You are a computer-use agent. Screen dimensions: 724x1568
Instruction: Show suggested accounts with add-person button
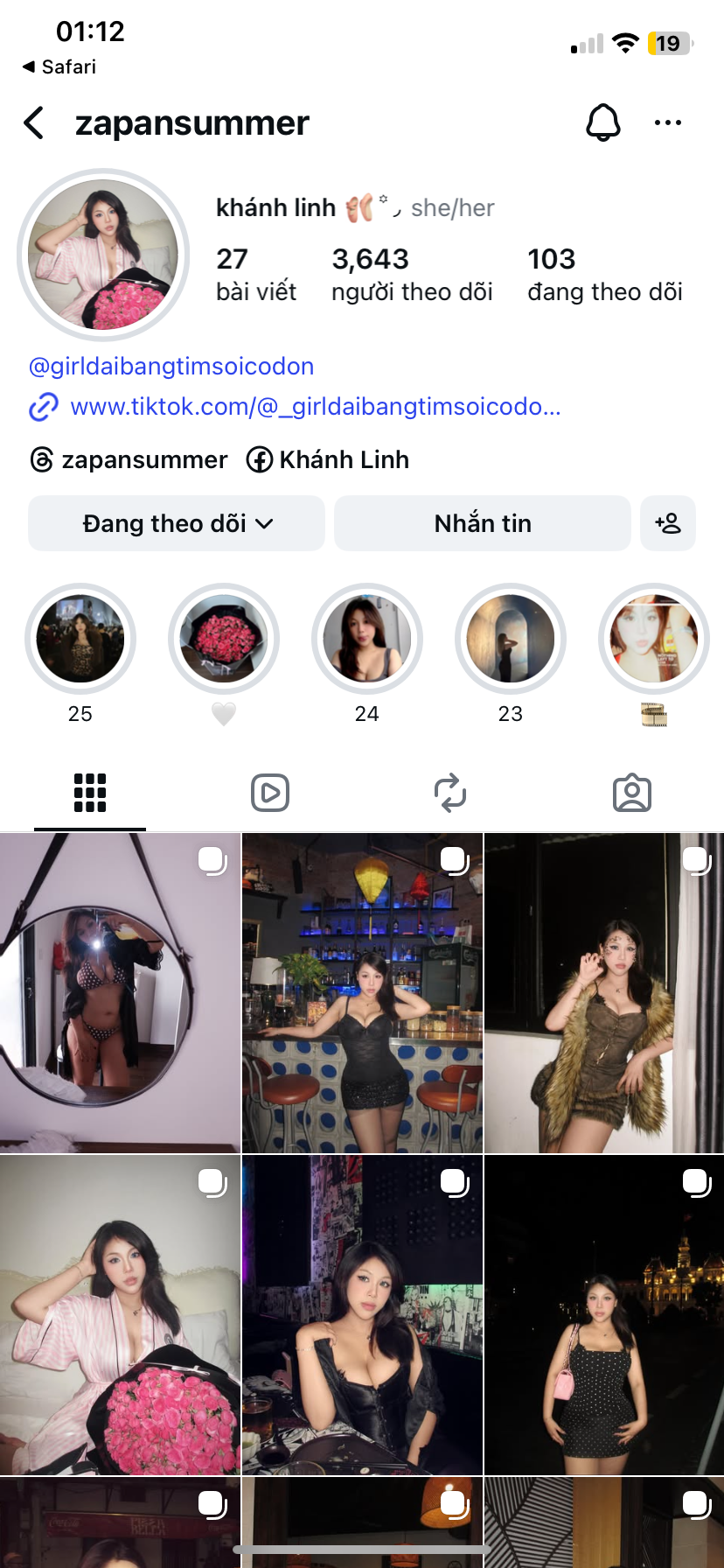click(x=668, y=523)
